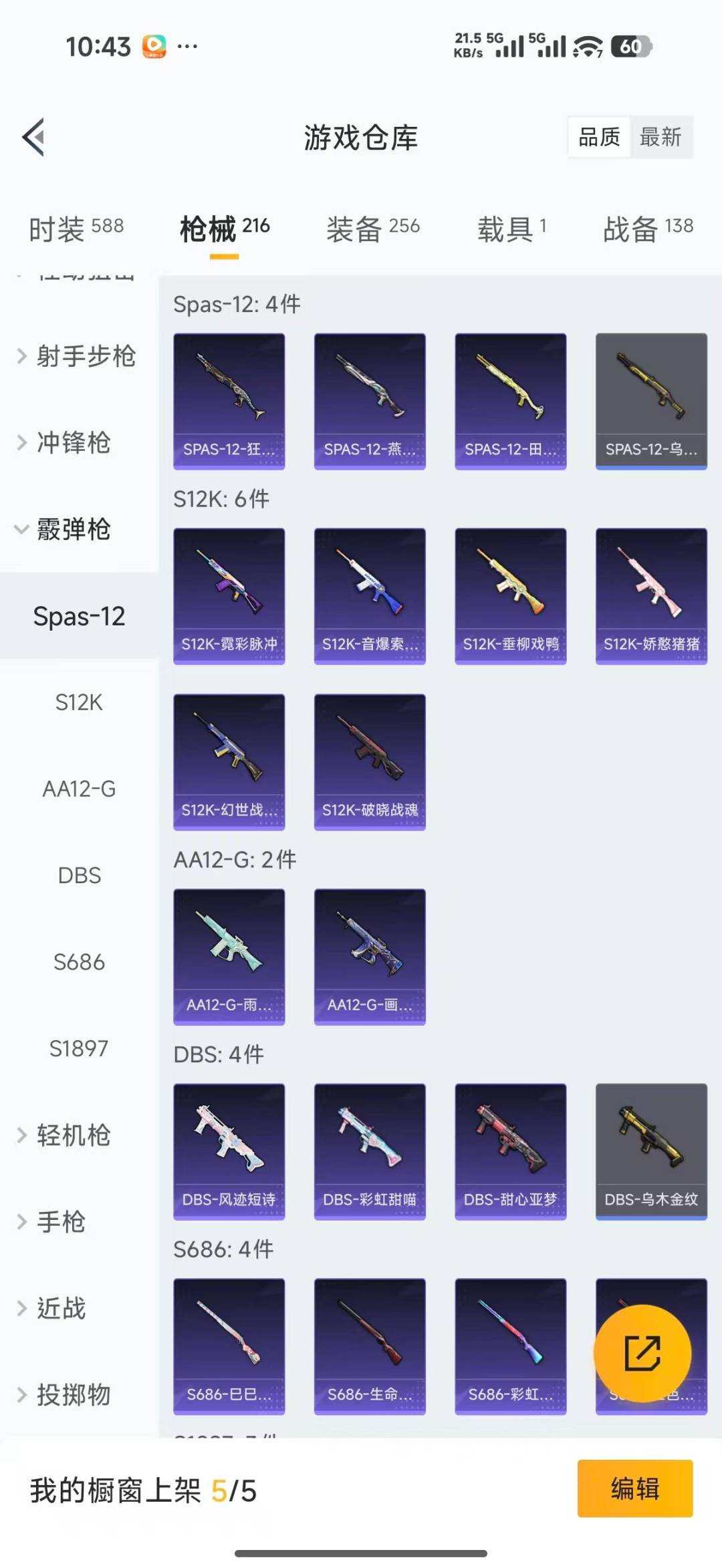
Task: View the S12K-破晓战魂 skin
Action: pos(369,762)
